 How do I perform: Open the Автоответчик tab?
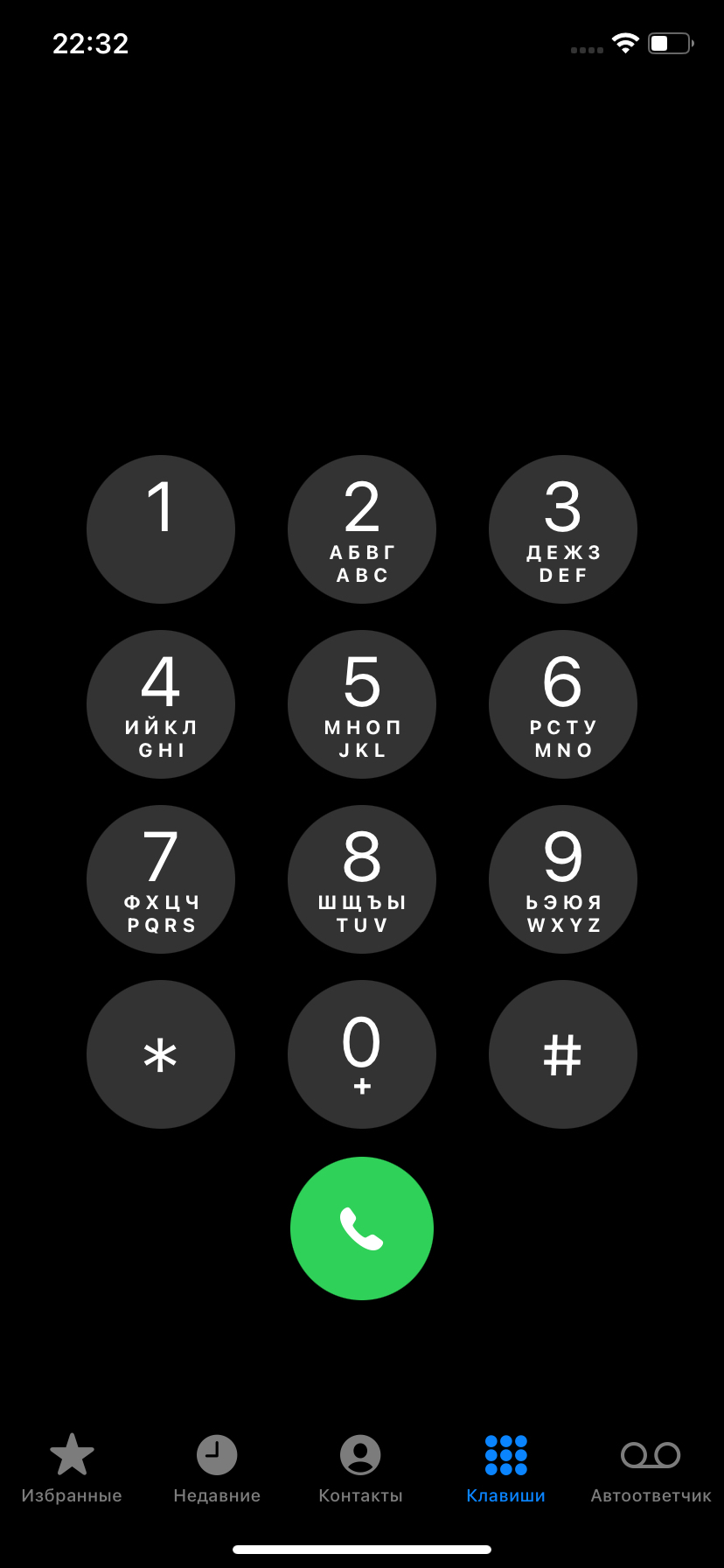click(651, 1469)
